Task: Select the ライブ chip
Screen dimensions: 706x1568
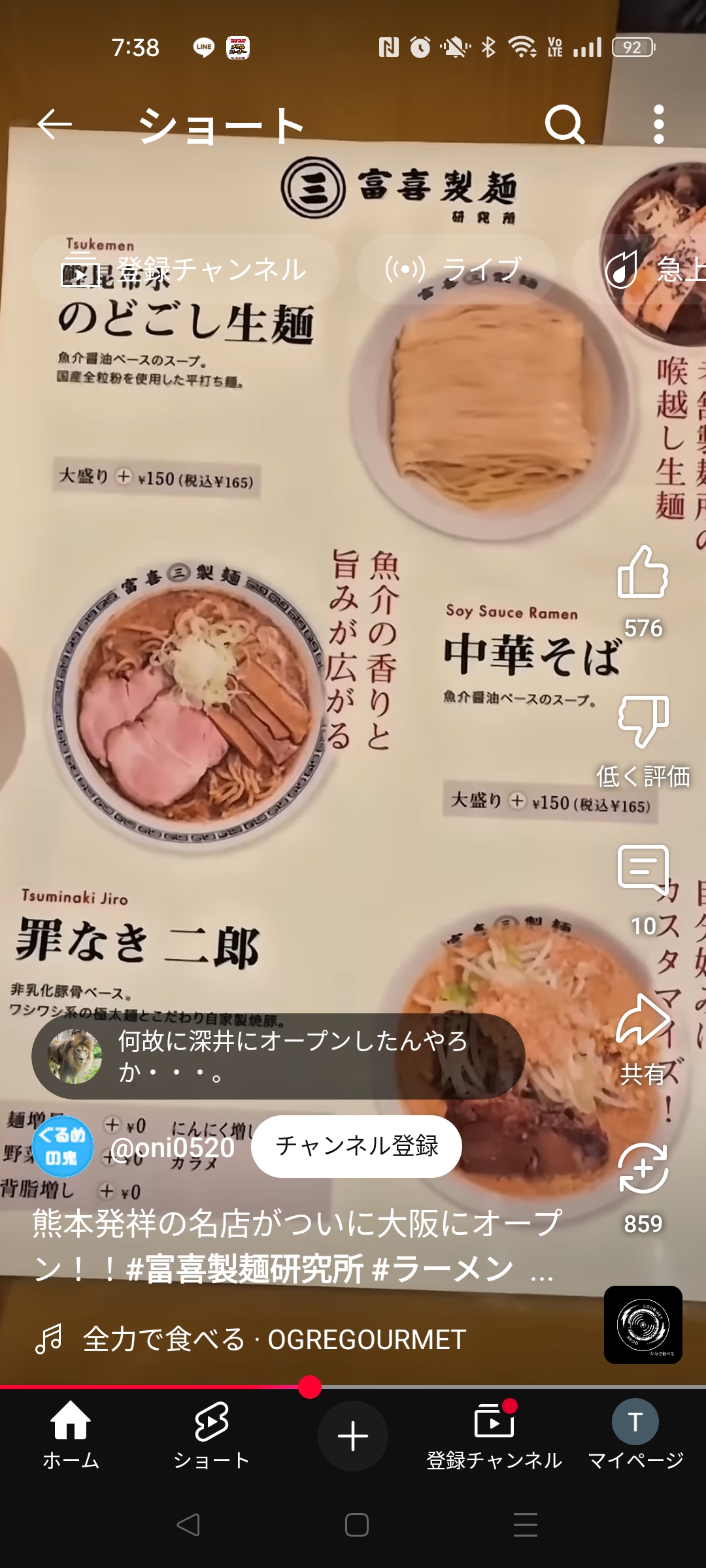Action: tap(456, 269)
